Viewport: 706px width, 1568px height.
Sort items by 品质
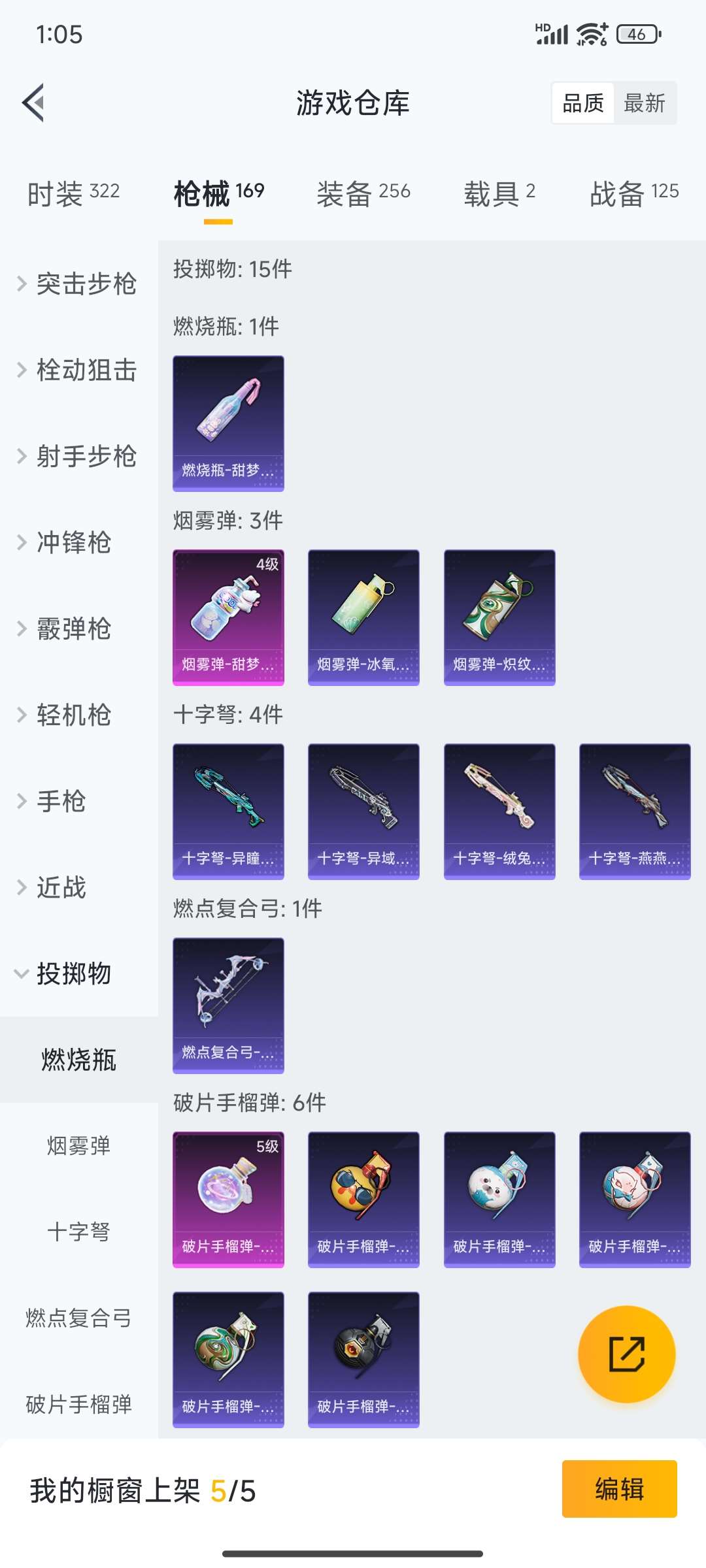coord(584,103)
